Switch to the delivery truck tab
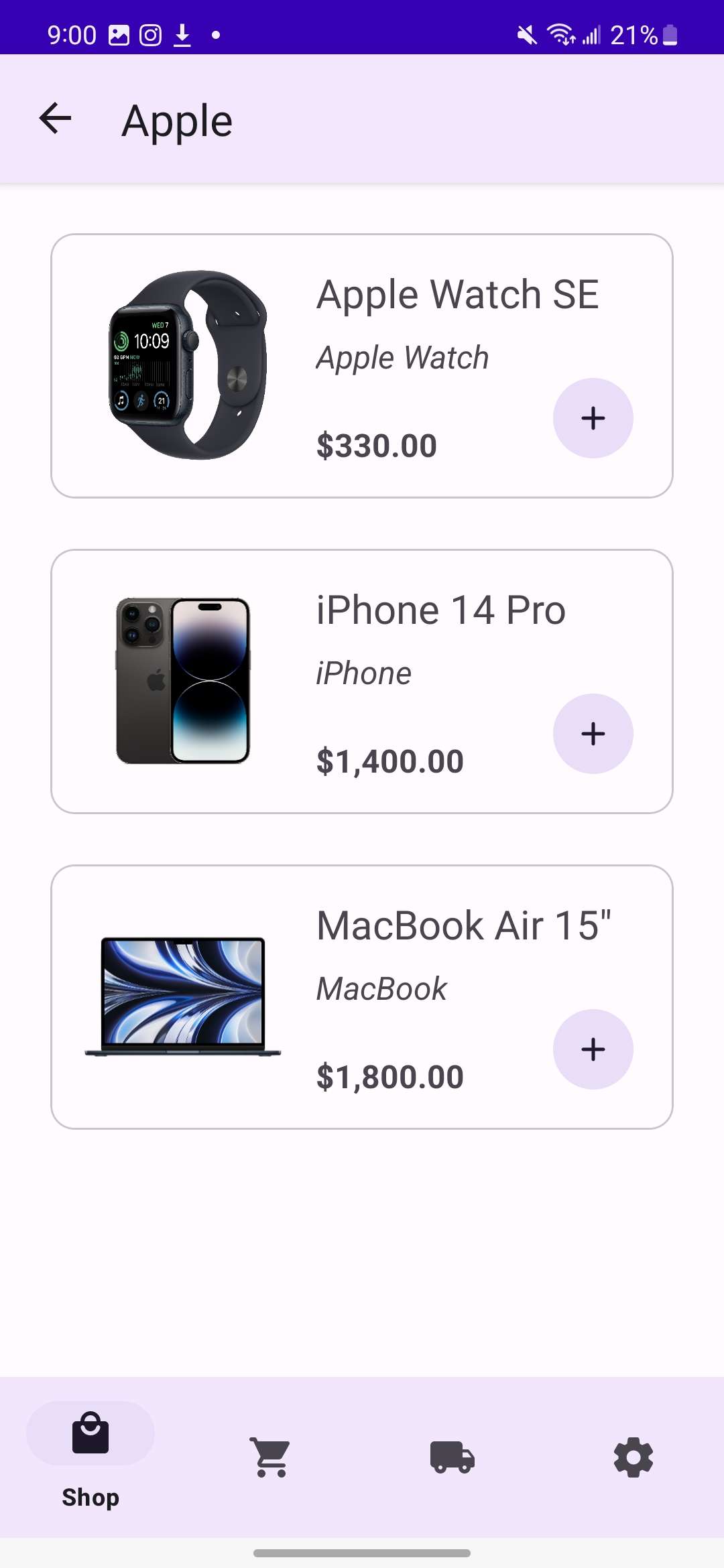This screenshot has height=1568, width=724. pos(452,1457)
